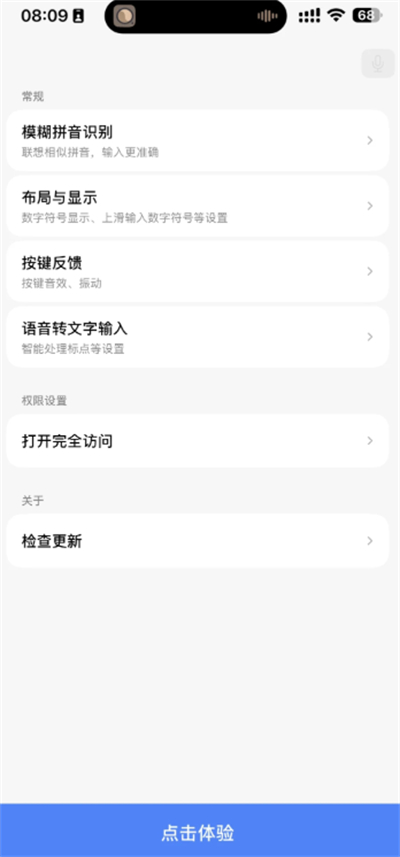
Task: Open 布局与显示 settings
Action: coord(197,206)
